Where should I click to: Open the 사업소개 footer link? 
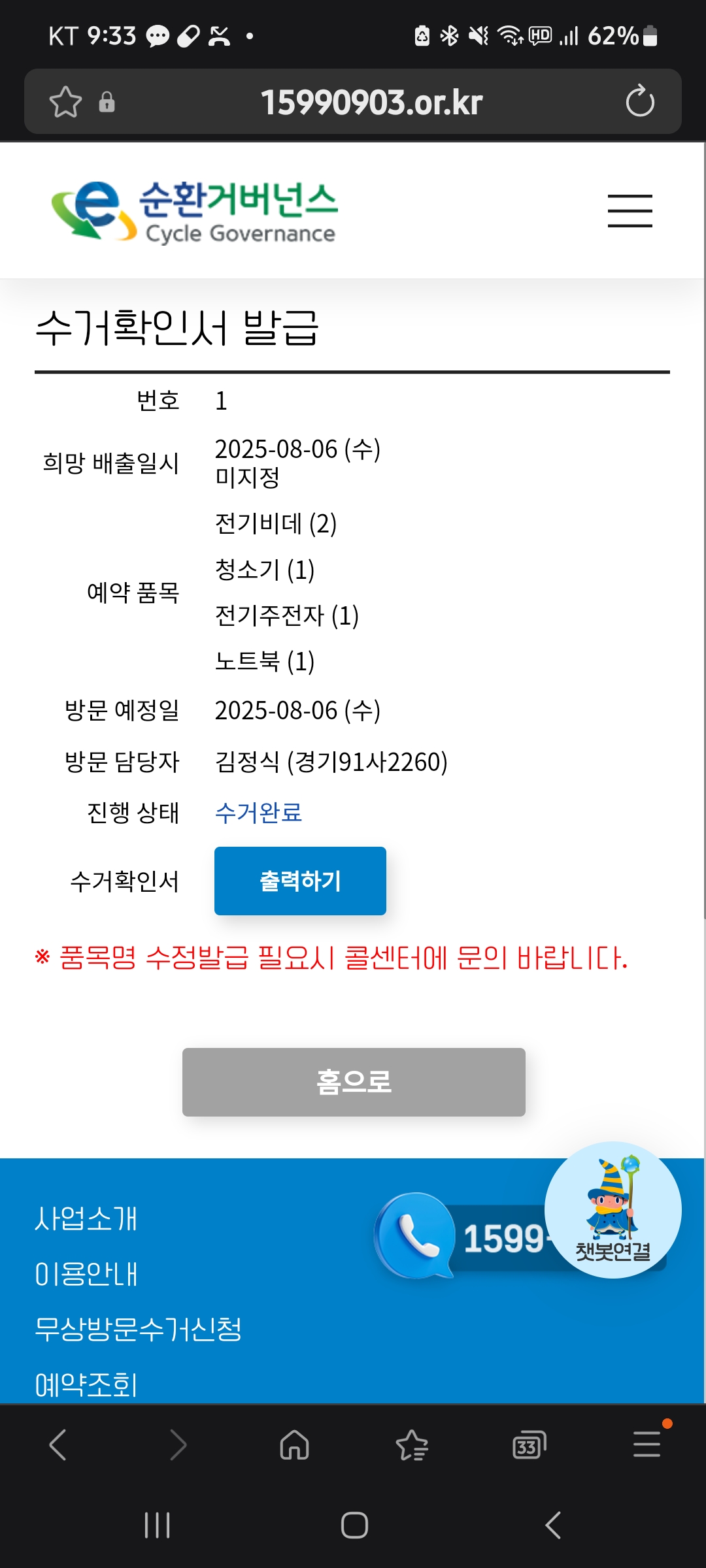coord(86,1218)
